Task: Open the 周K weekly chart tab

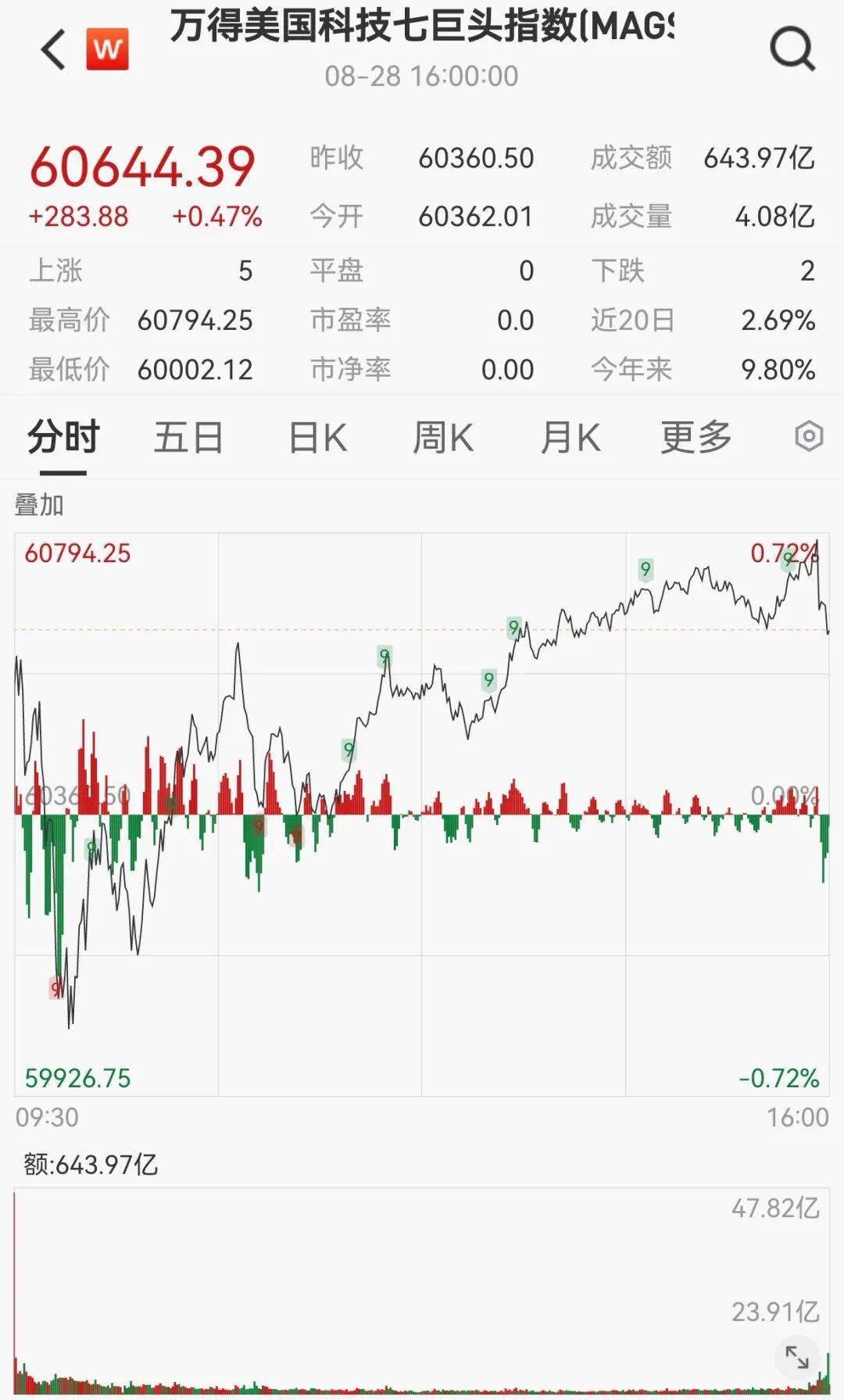Action: click(x=443, y=437)
